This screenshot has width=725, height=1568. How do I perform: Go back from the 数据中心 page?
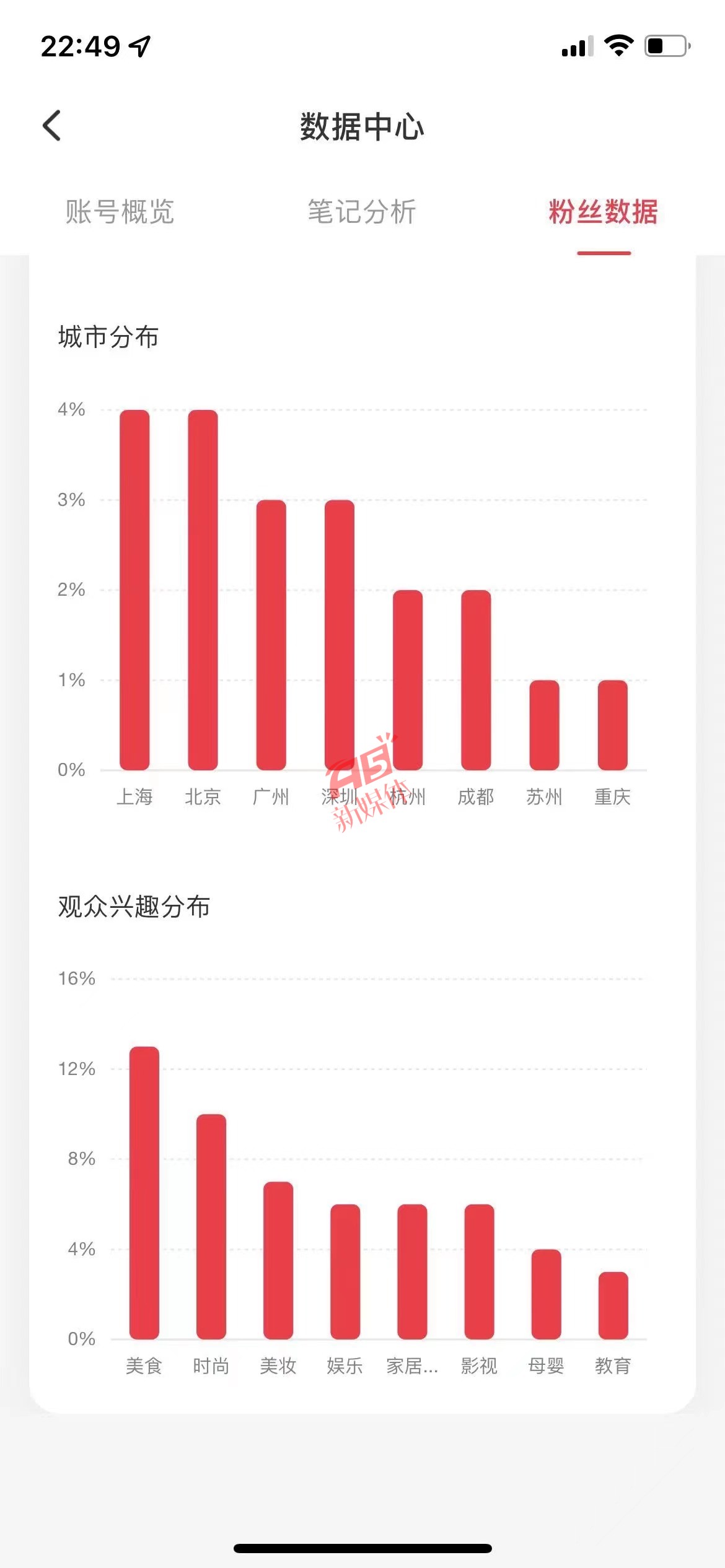[x=52, y=126]
